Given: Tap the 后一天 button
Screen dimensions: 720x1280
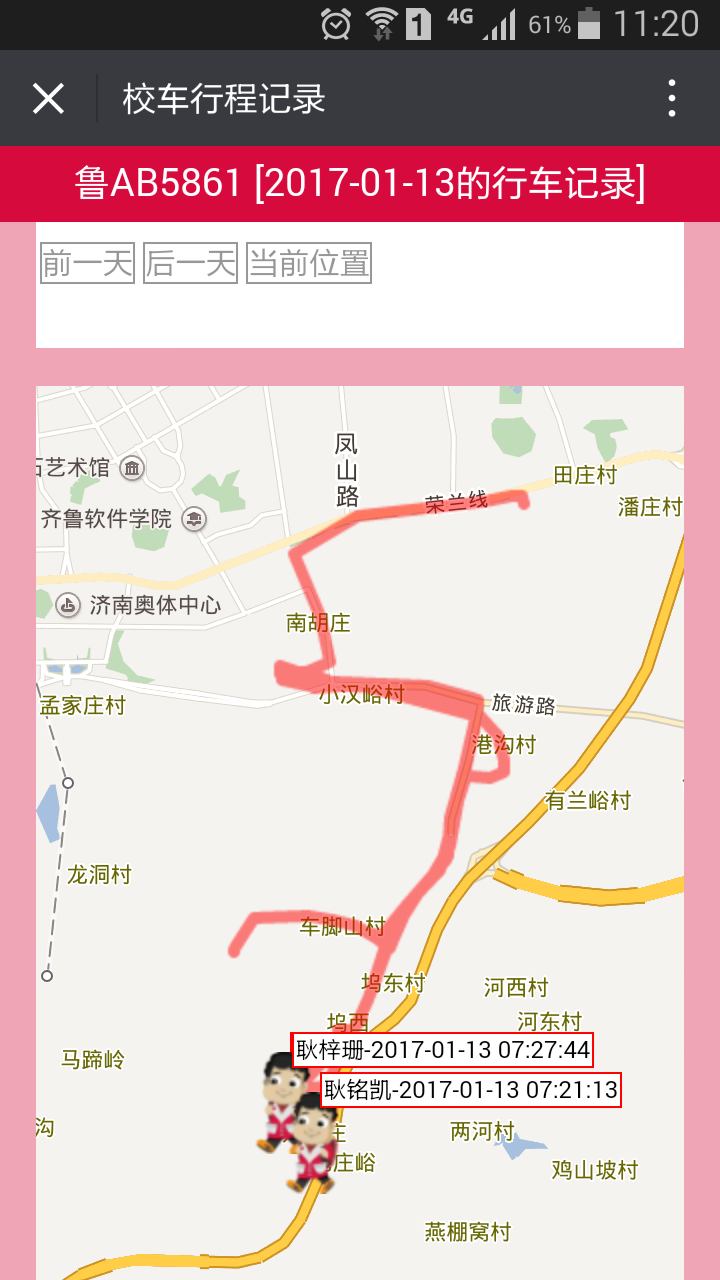Looking at the screenshot, I should (x=190, y=264).
